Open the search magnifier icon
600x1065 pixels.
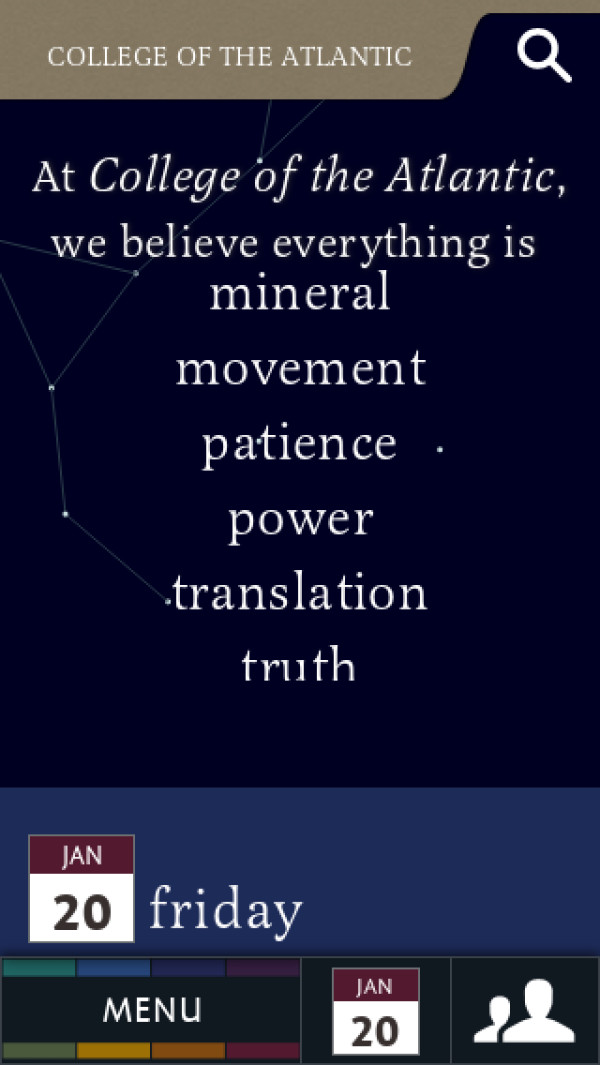point(543,54)
